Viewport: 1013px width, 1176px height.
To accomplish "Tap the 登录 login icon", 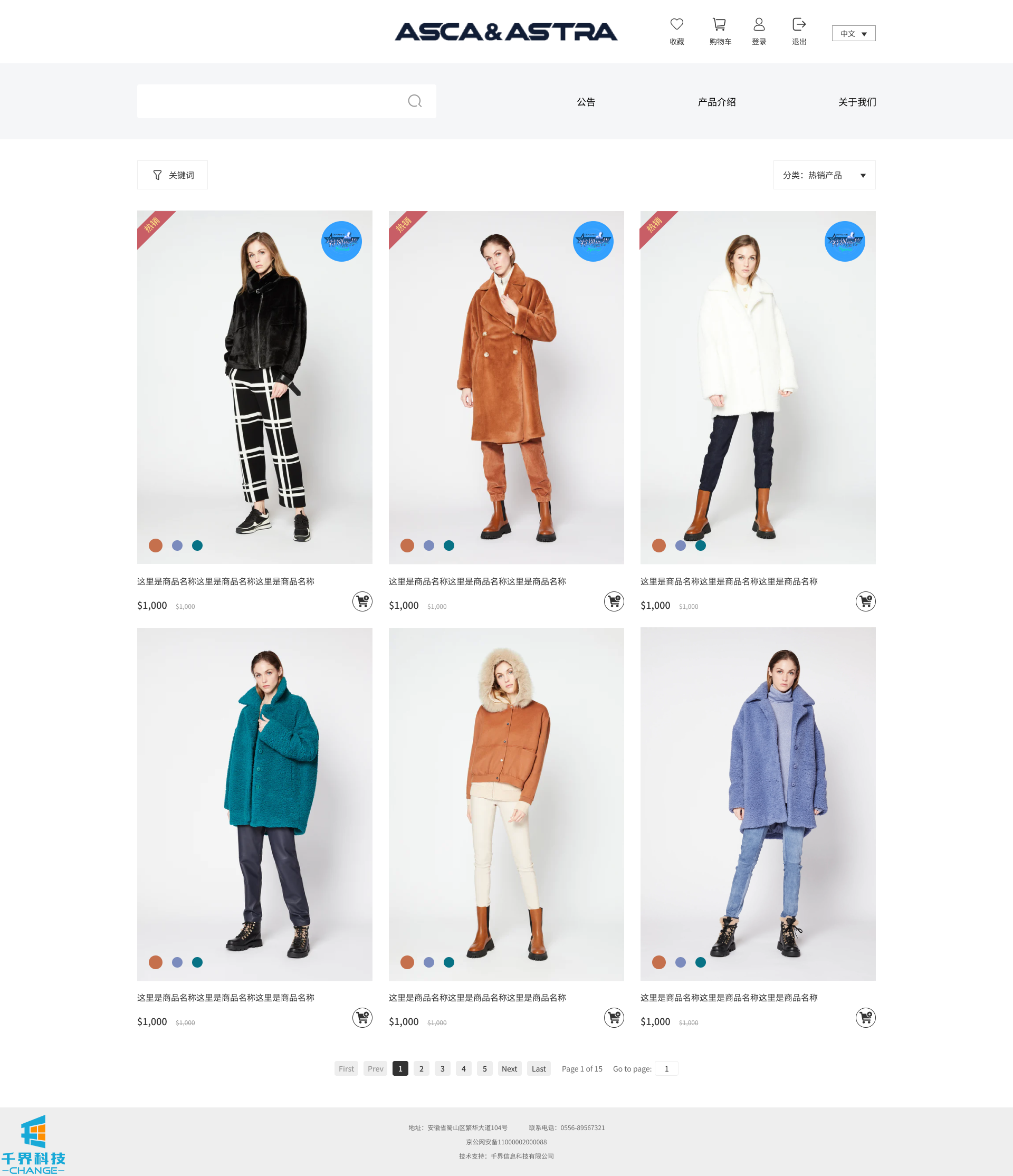I will [759, 25].
